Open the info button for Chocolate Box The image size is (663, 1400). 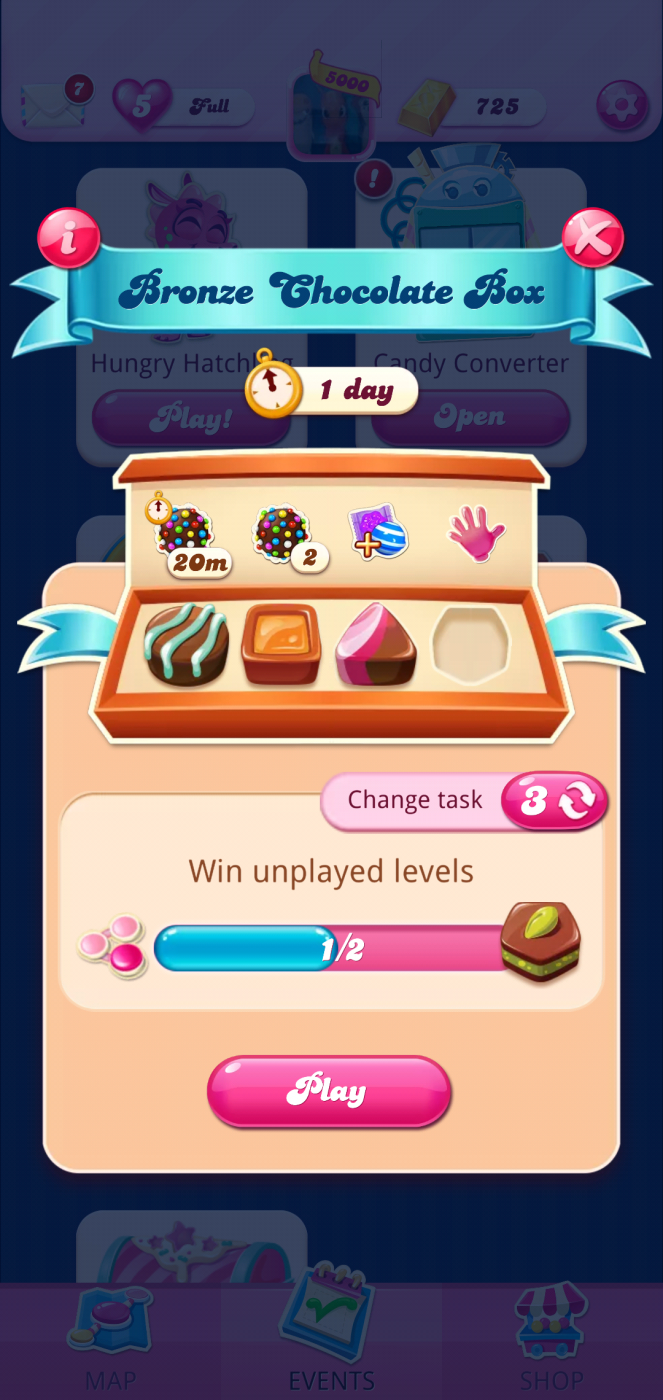point(68,239)
